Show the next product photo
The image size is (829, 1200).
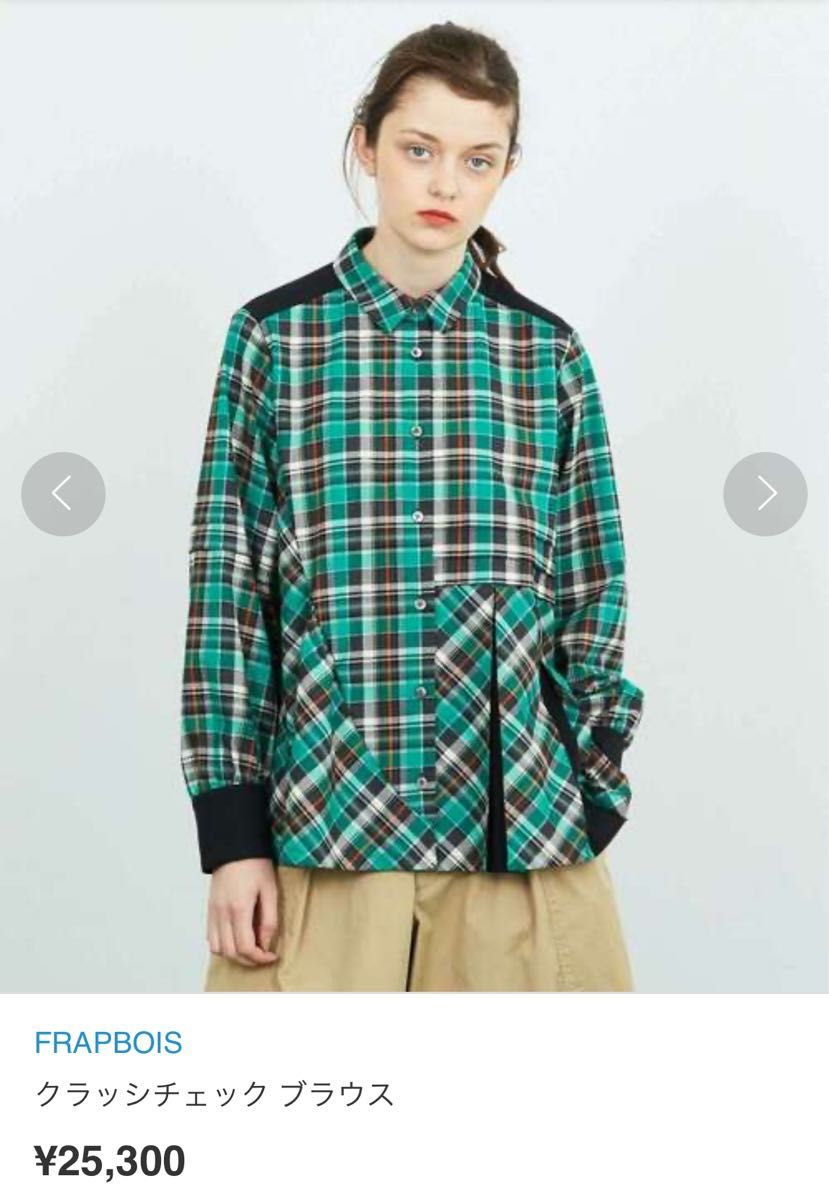coord(765,494)
